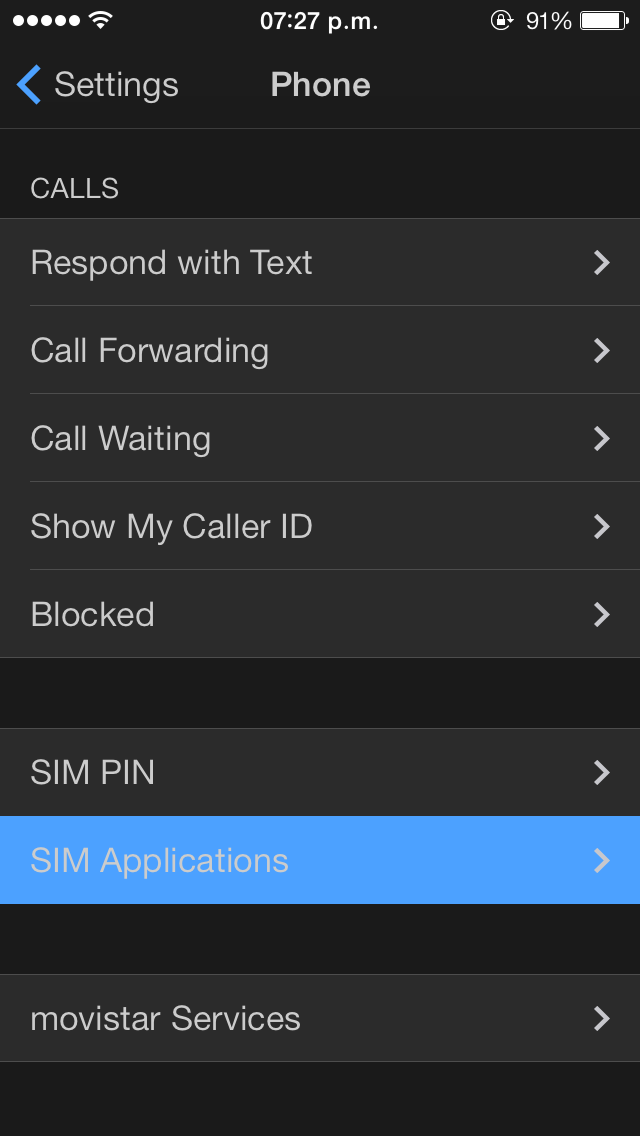The height and width of the screenshot is (1136, 640).
Task: Open the Blocked contacts list
Action: [x=320, y=615]
